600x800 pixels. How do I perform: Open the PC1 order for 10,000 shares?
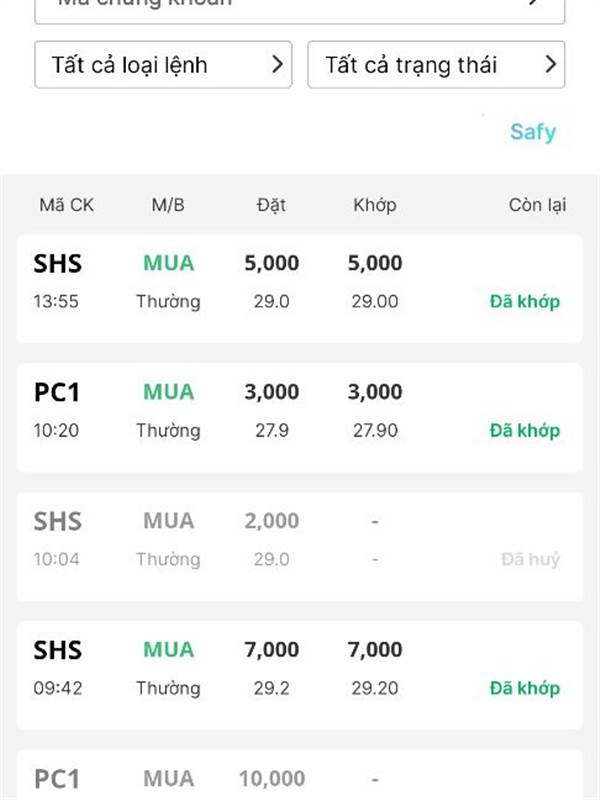[x=299, y=778]
